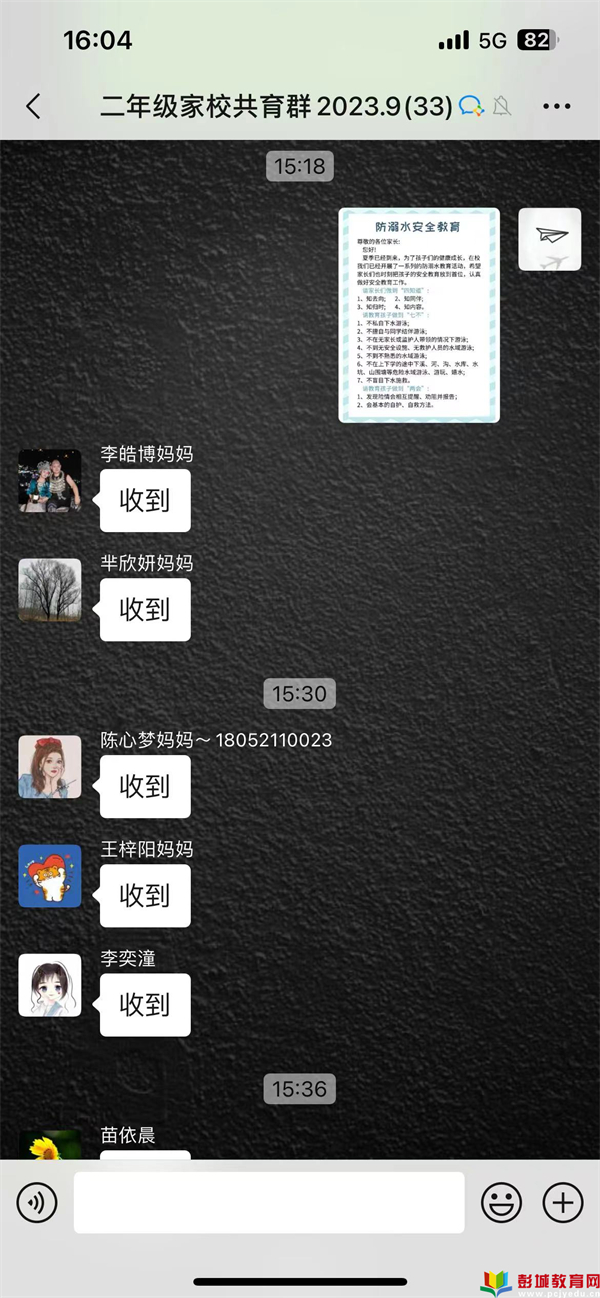600x1298 pixels.
Task: Open 李奕潼's profile avatar
Action: tap(49, 985)
